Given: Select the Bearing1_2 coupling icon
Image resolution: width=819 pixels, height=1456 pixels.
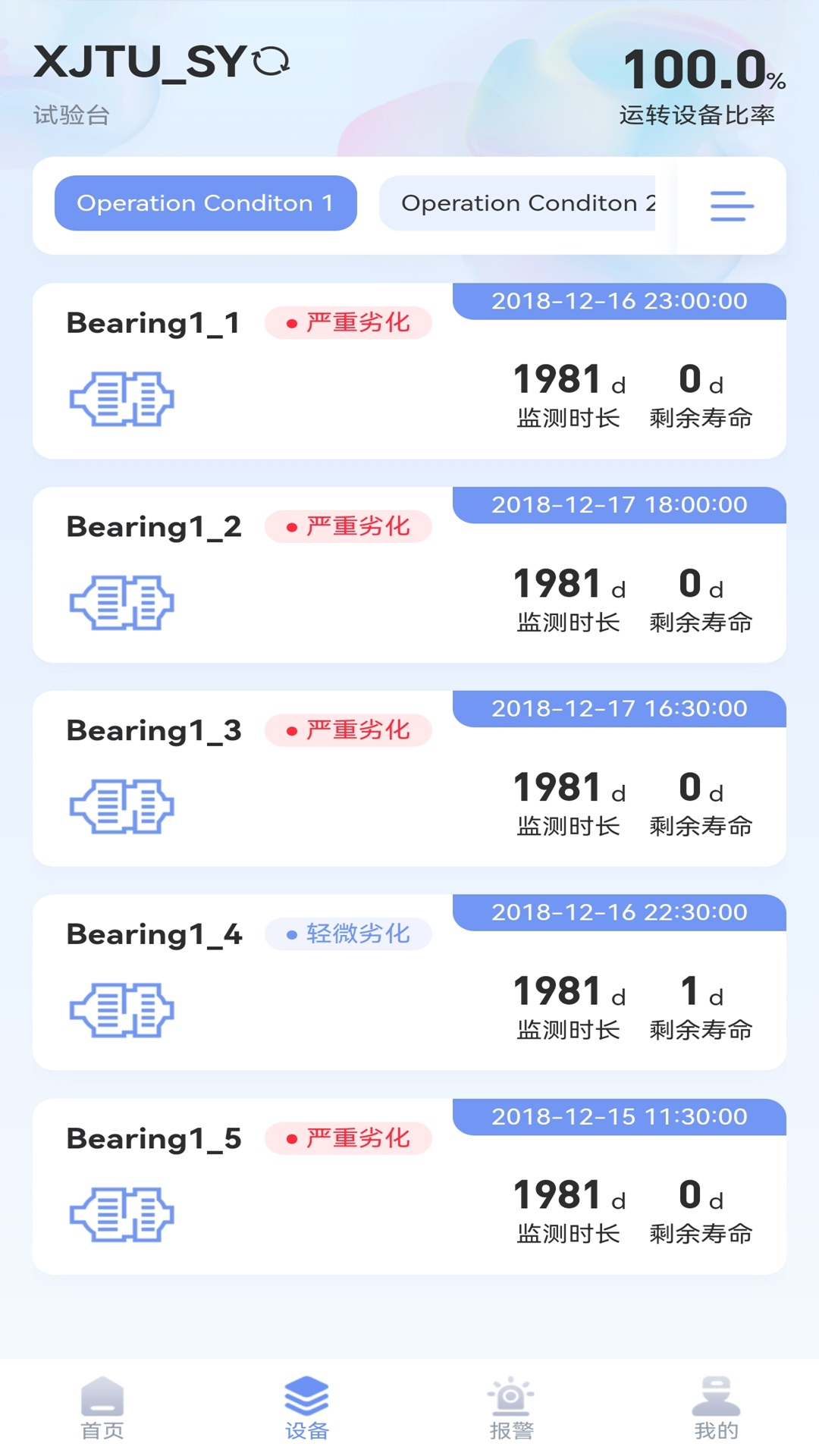Looking at the screenshot, I should [x=121, y=601].
